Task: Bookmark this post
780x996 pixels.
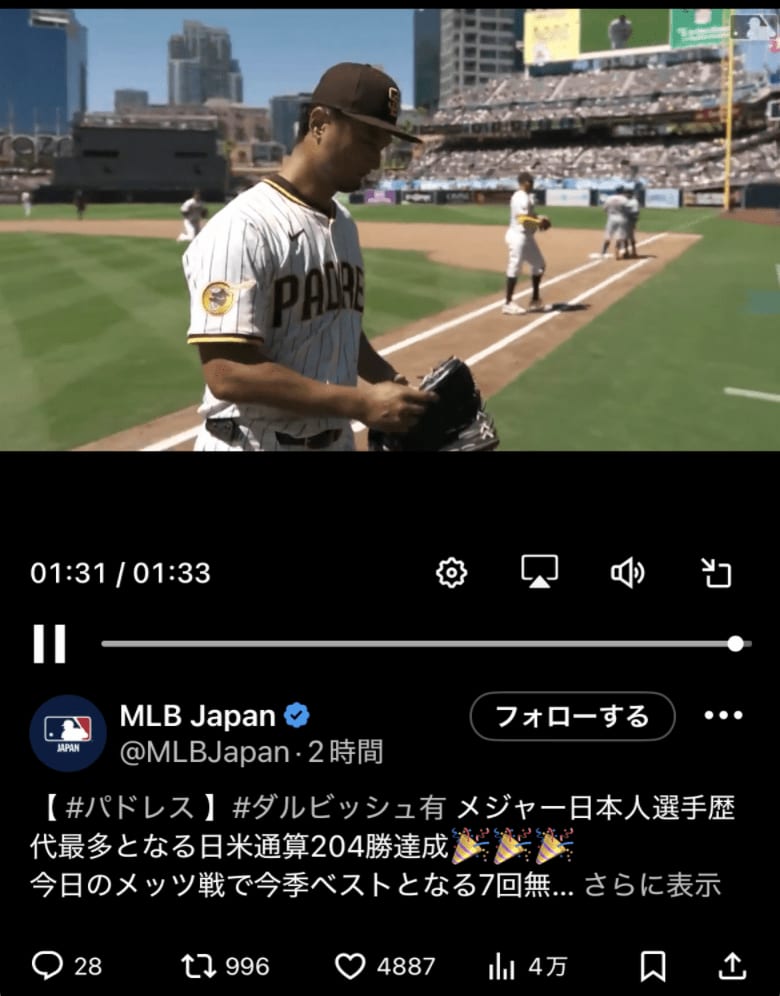Action: coord(653,966)
